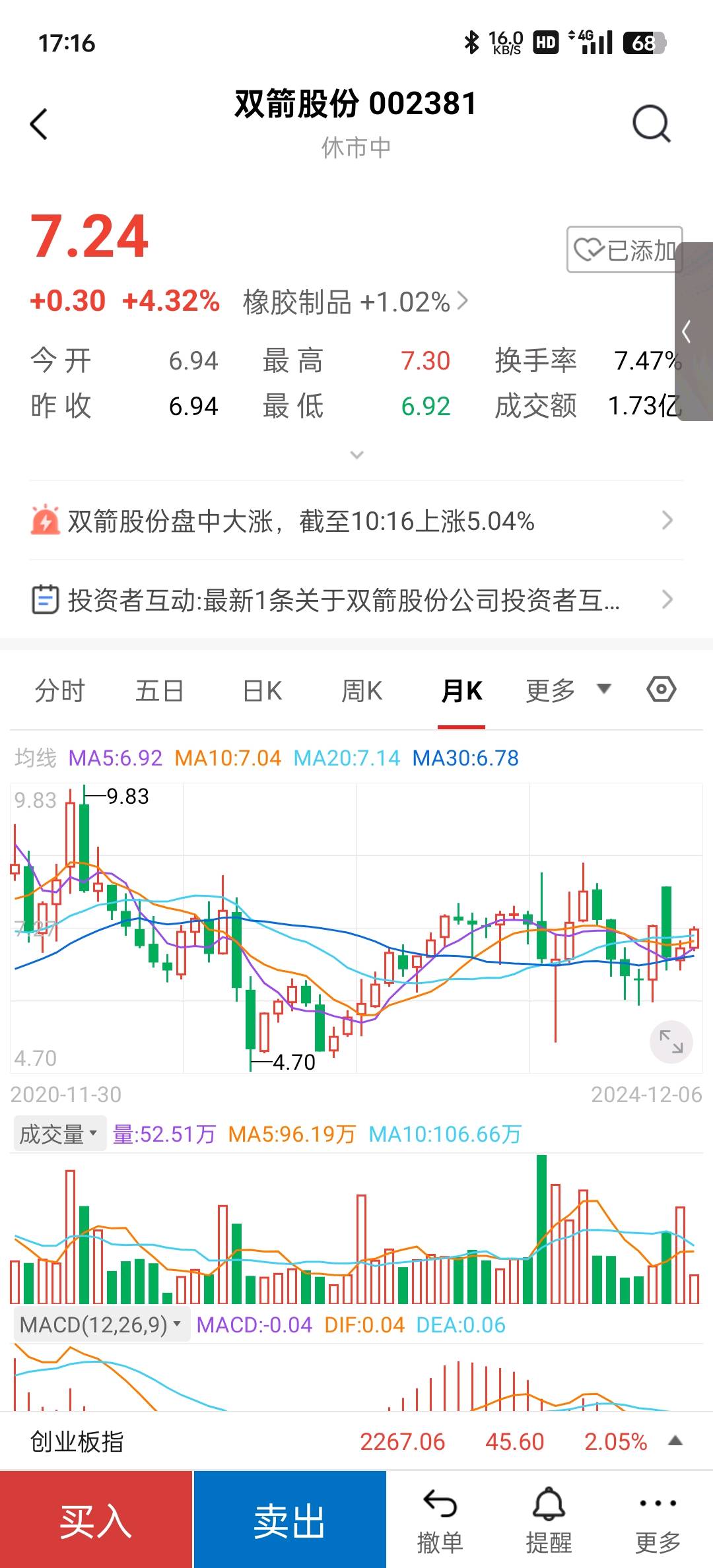Switch to the 五日 chart tab

tap(159, 691)
